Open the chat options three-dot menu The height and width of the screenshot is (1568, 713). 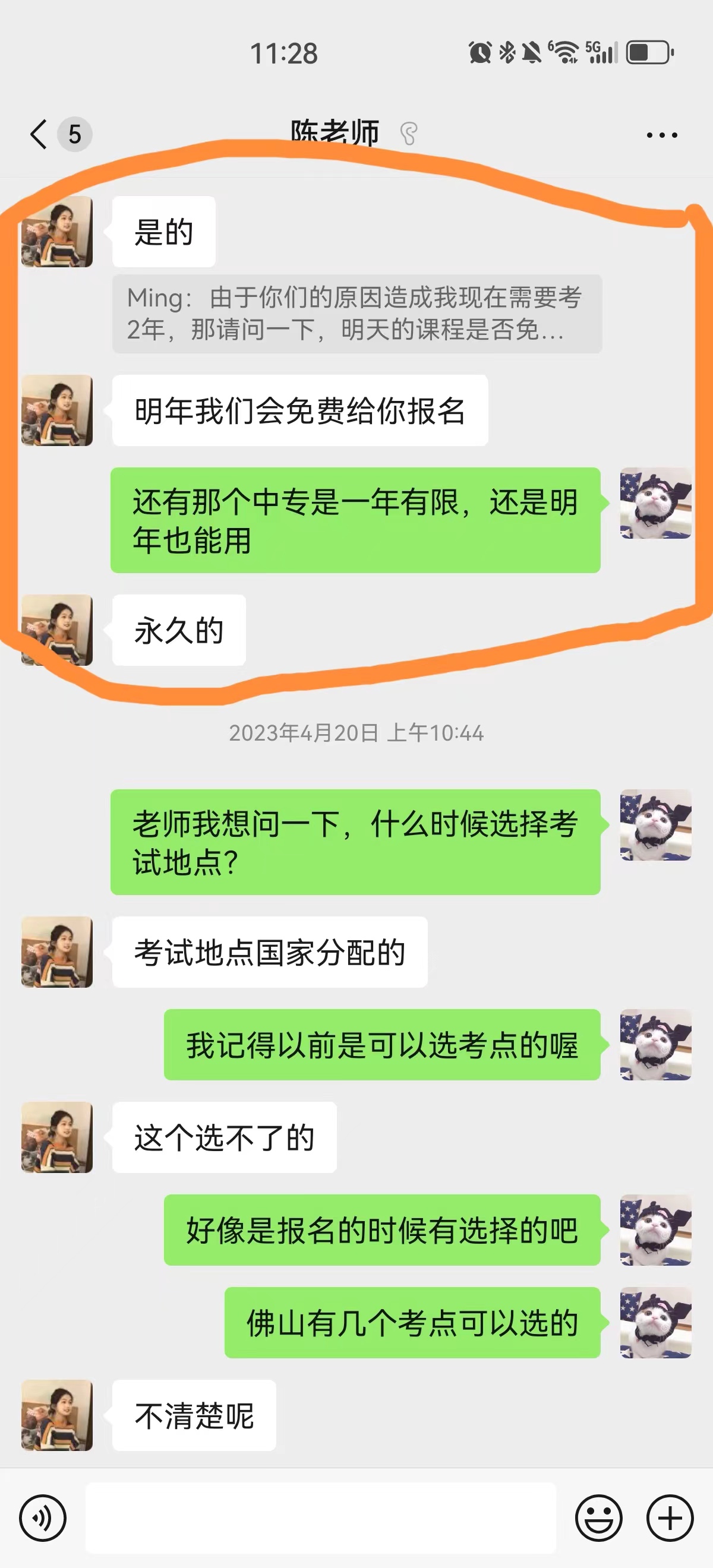click(662, 134)
